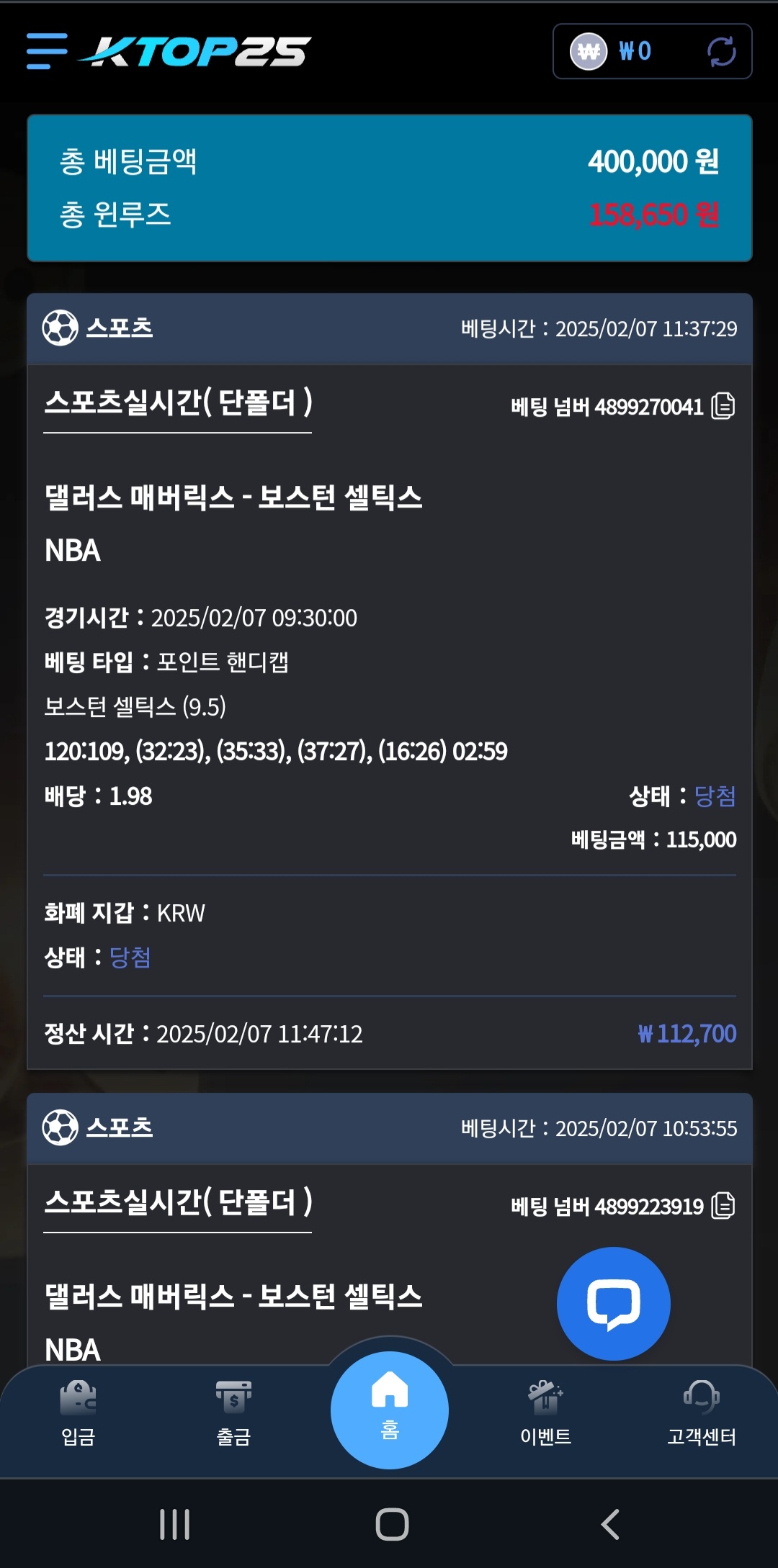Open the 고객센터 customer center tab
The width and height of the screenshot is (778, 1568).
(701, 1412)
